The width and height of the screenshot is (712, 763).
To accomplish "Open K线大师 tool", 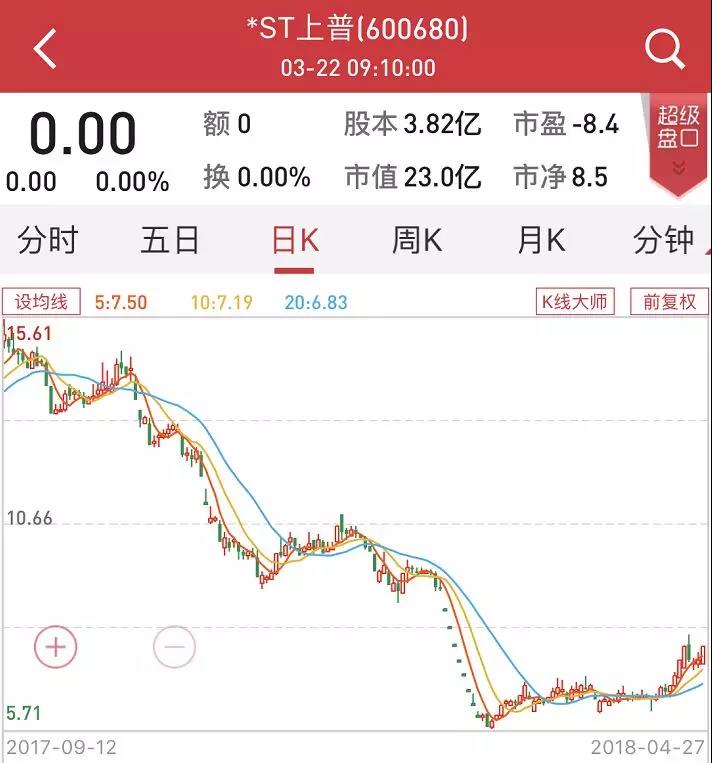I will pos(575,302).
